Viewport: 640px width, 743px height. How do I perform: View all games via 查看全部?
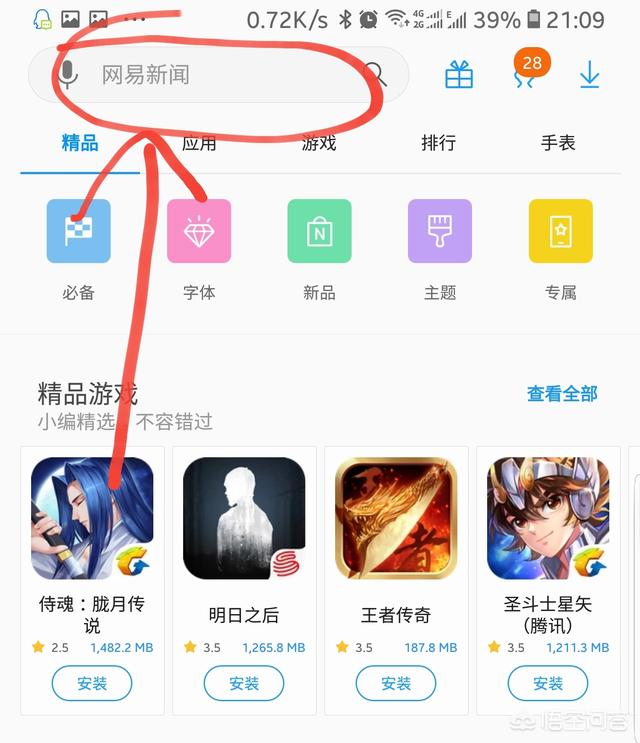pos(562,394)
